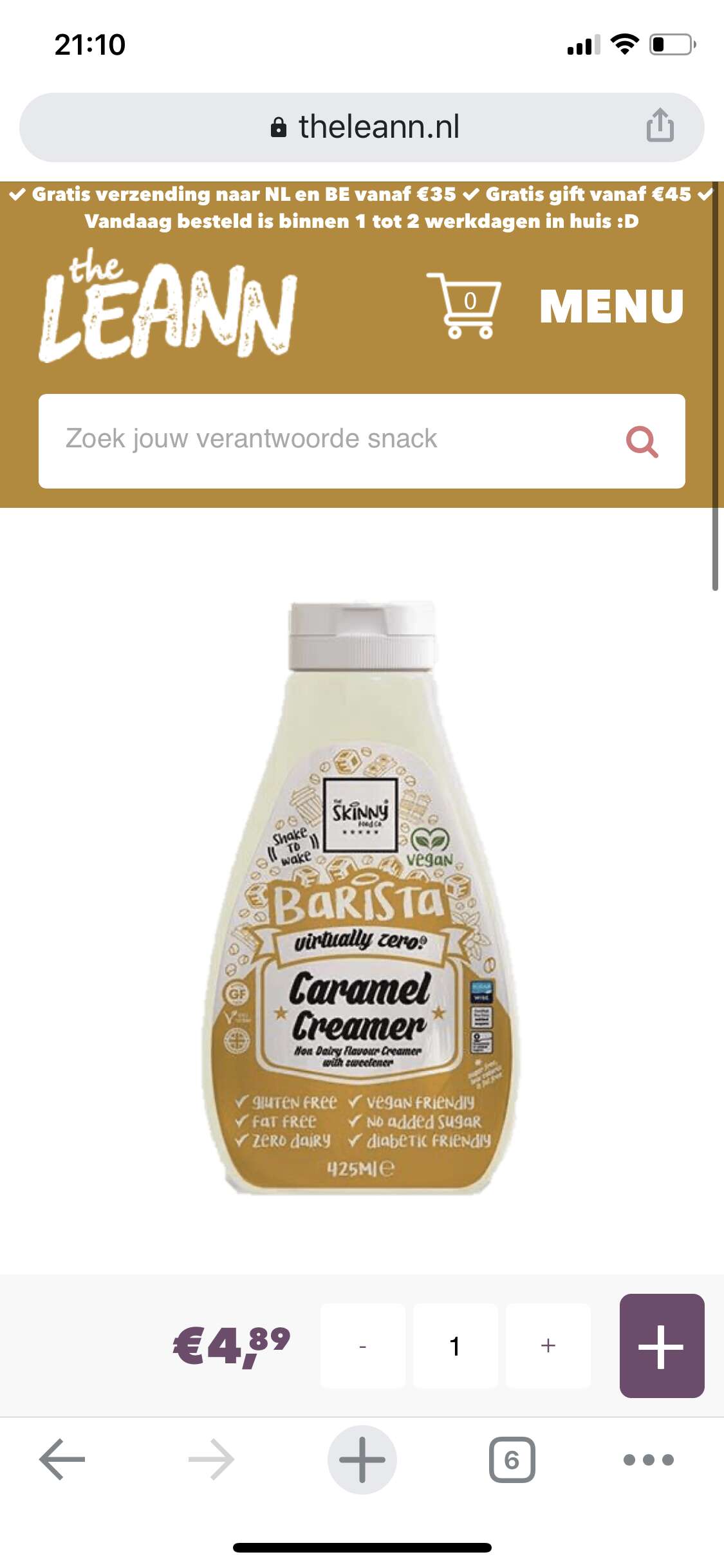724x1568 pixels.
Task: View the 6 open tabs
Action: (512, 1459)
